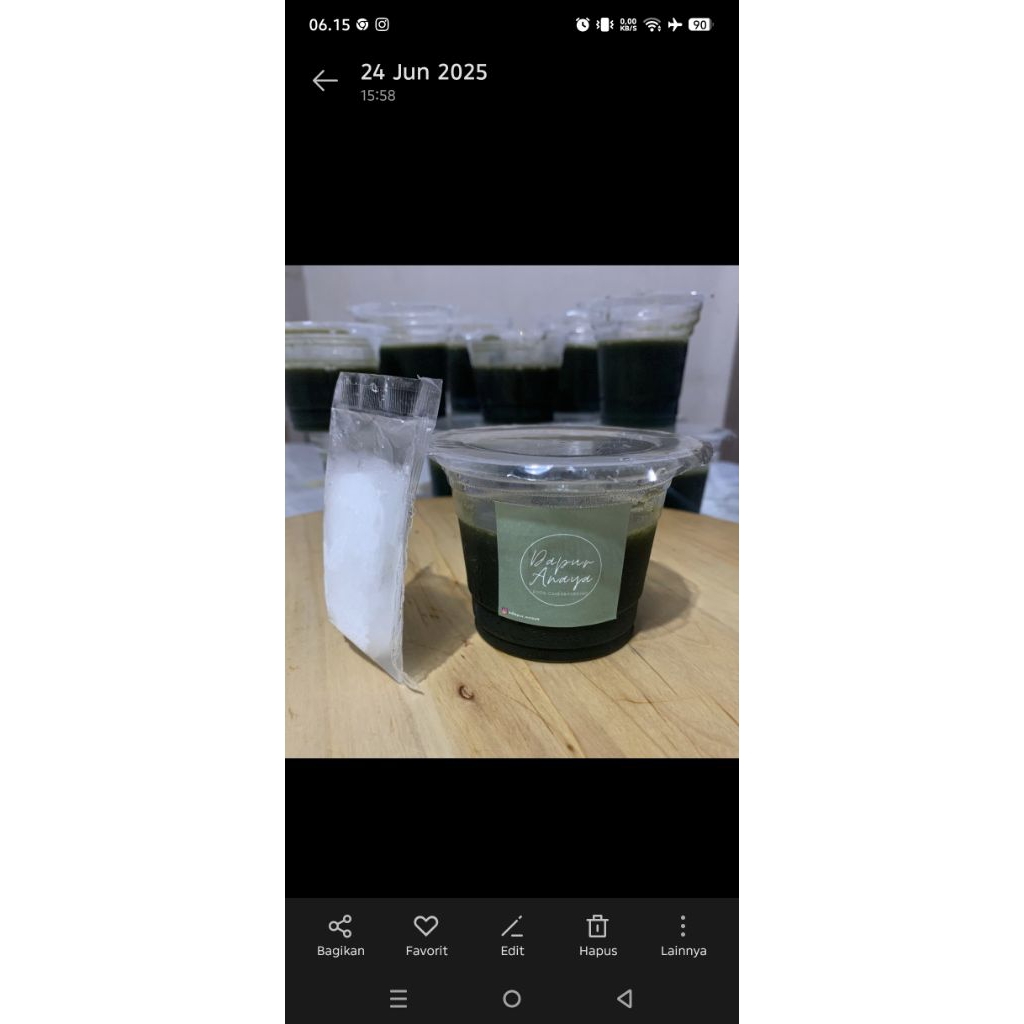Share this photo via Bagikan
This screenshot has height=1024, width=1024.
click(x=340, y=935)
